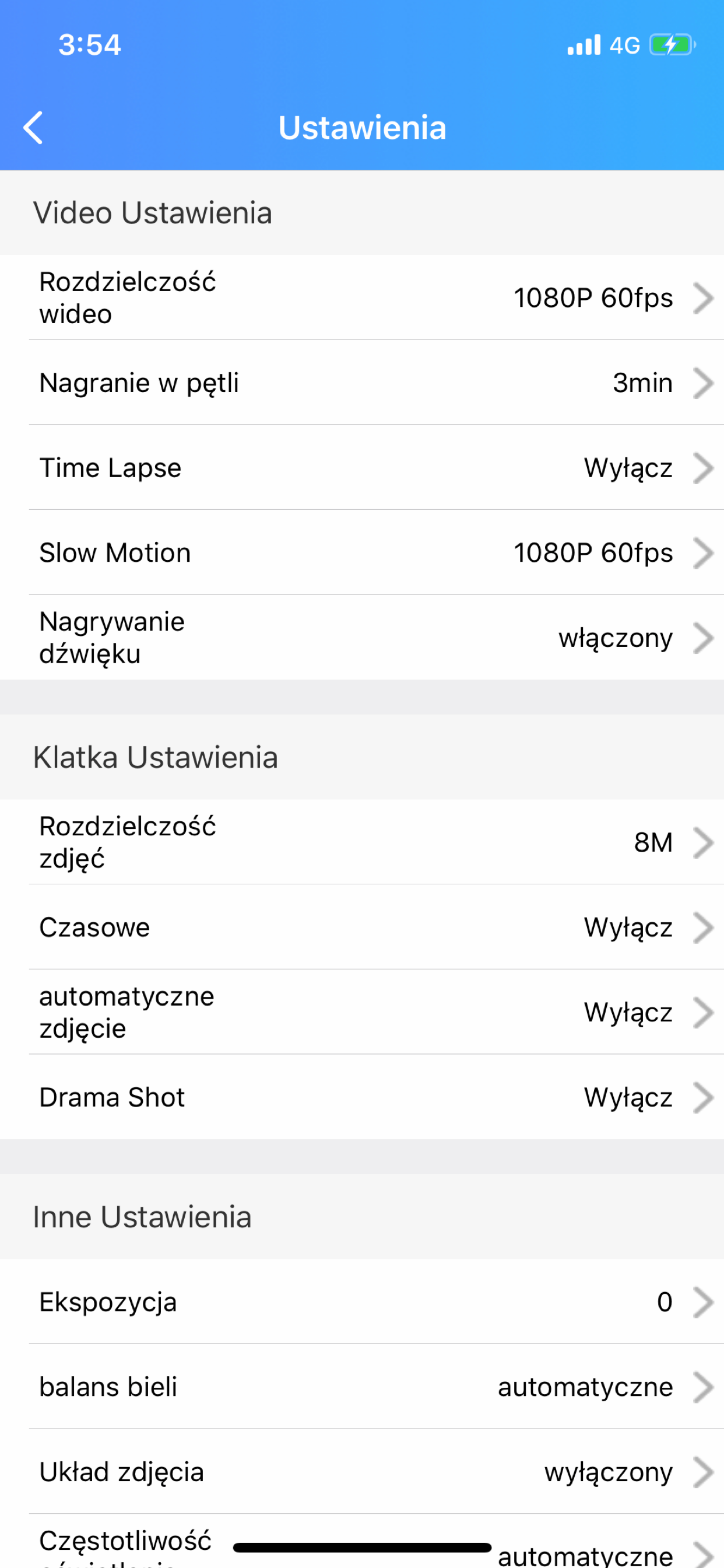
Task: Select the Slow Motion setting
Action: tap(362, 552)
